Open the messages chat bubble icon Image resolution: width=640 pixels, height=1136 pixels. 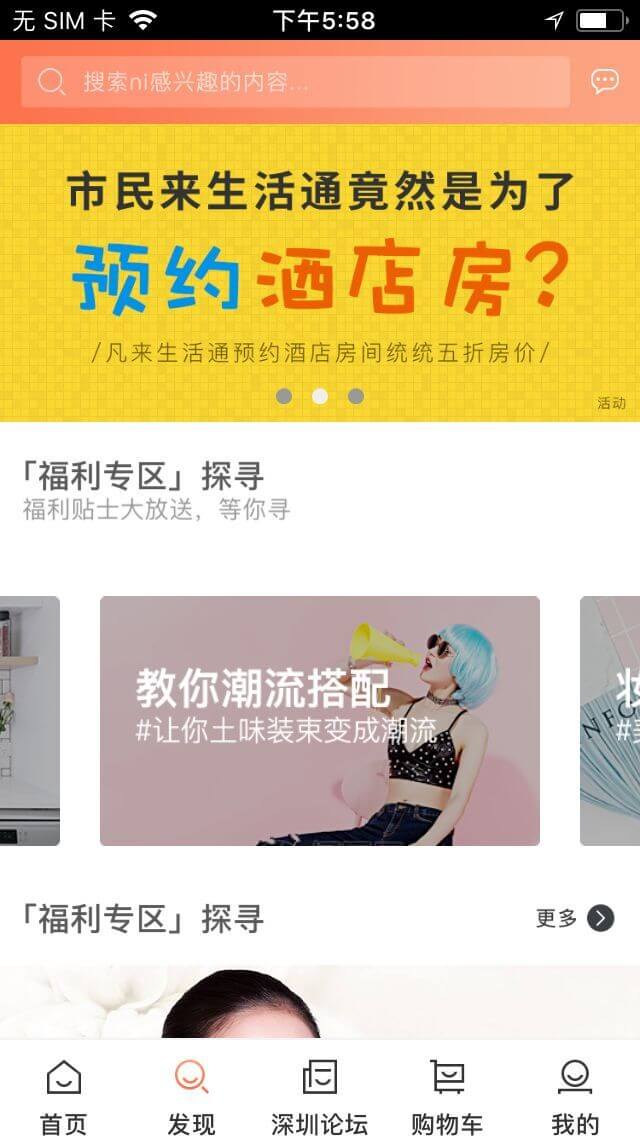point(605,82)
